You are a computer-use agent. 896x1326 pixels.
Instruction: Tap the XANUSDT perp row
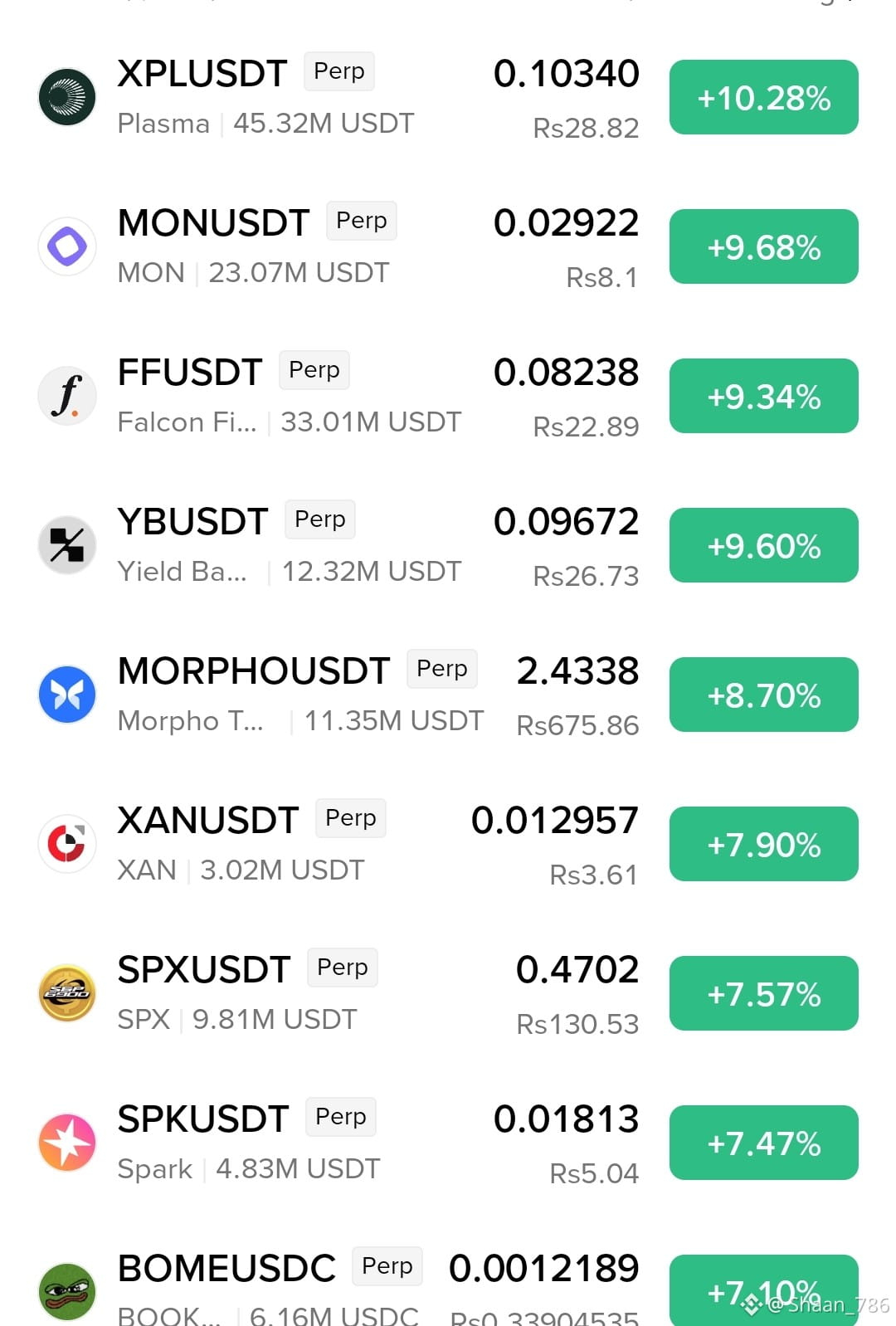coord(448,844)
